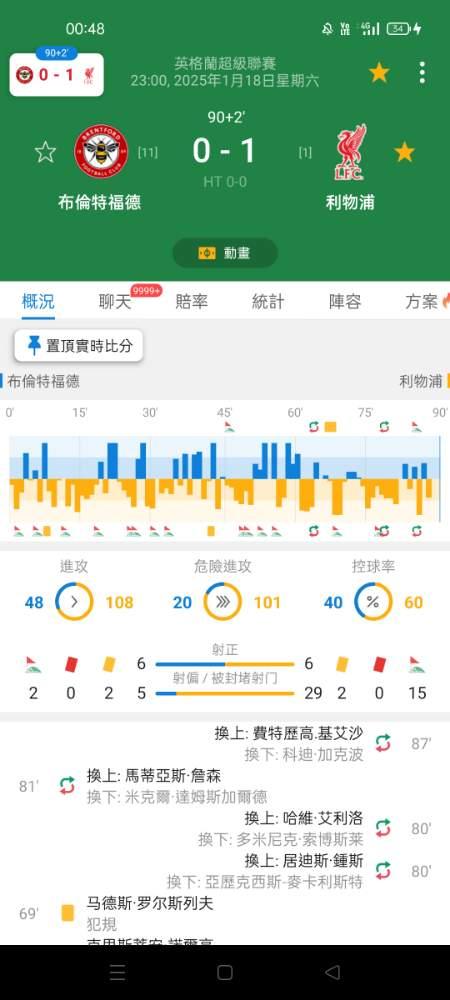Pin live score with 置頂實時比分

[79, 346]
